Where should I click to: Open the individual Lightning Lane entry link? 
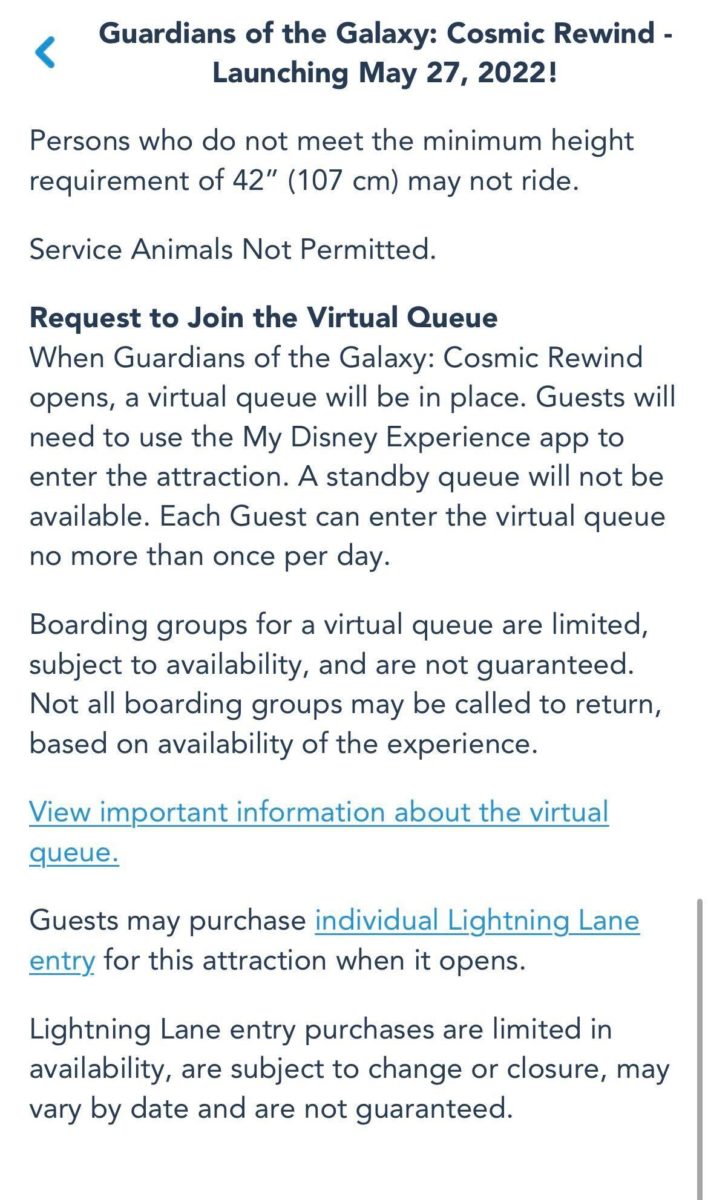tap(476, 920)
